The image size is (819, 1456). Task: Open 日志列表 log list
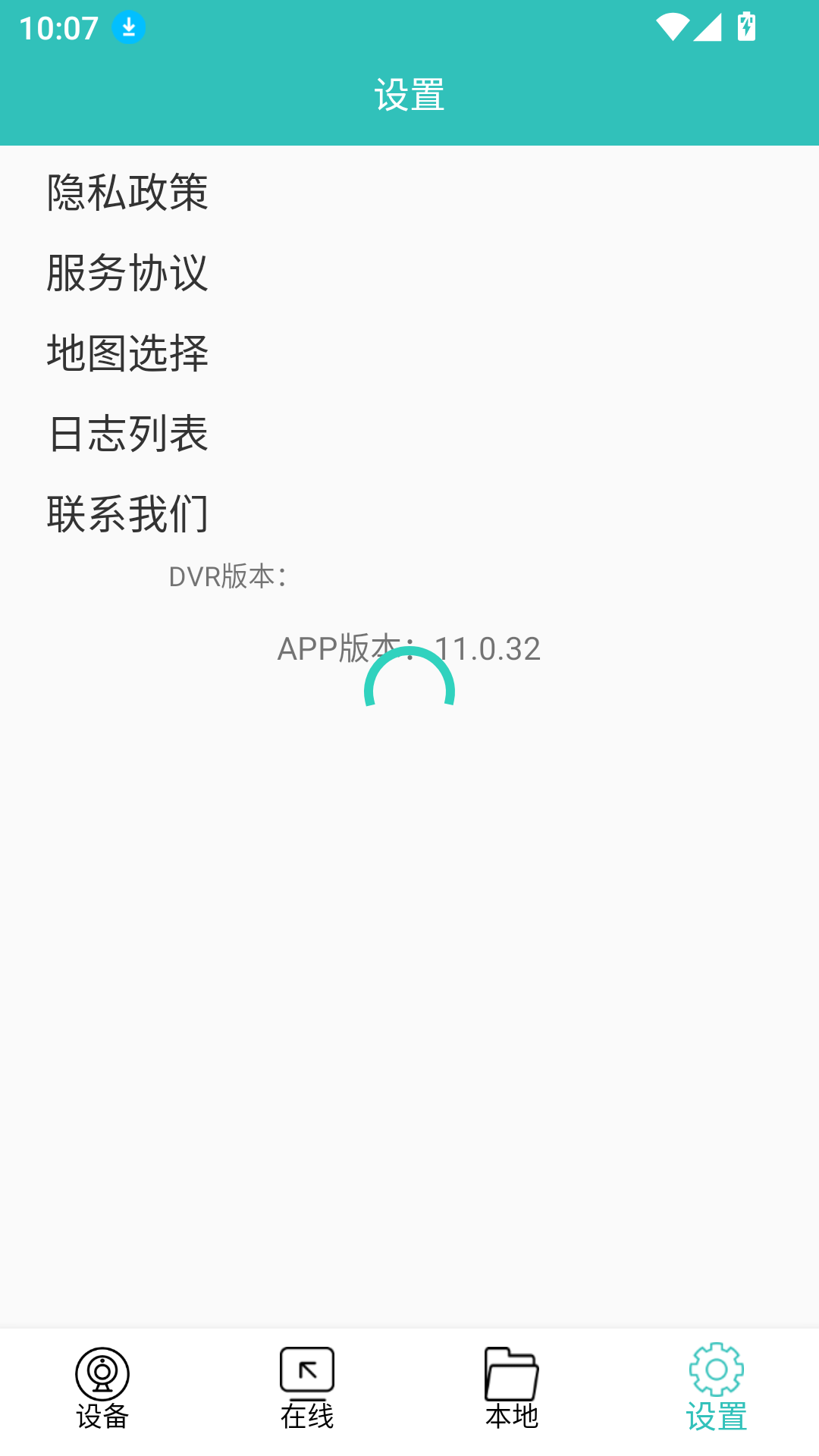click(127, 435)
